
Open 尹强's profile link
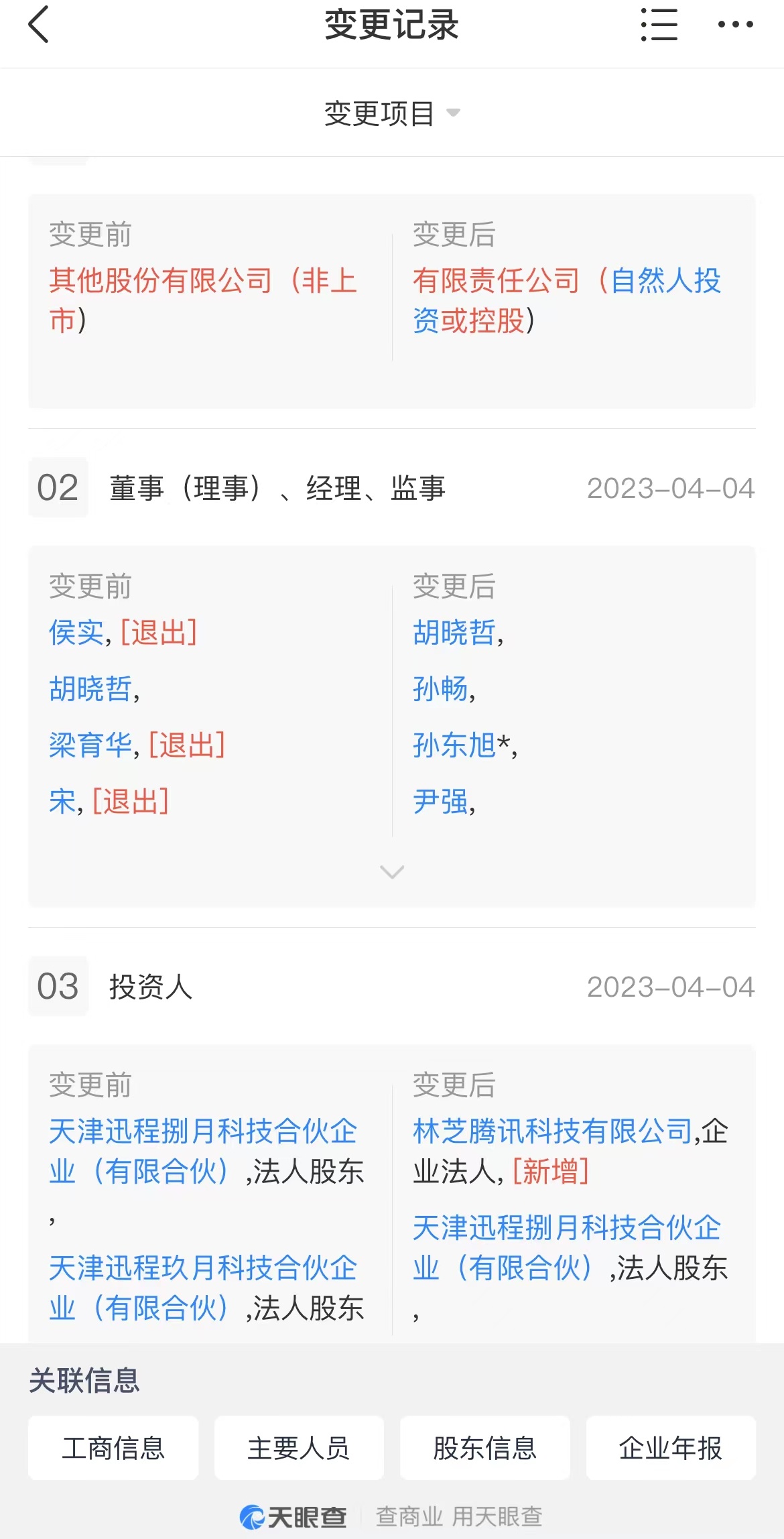point(440,801)
